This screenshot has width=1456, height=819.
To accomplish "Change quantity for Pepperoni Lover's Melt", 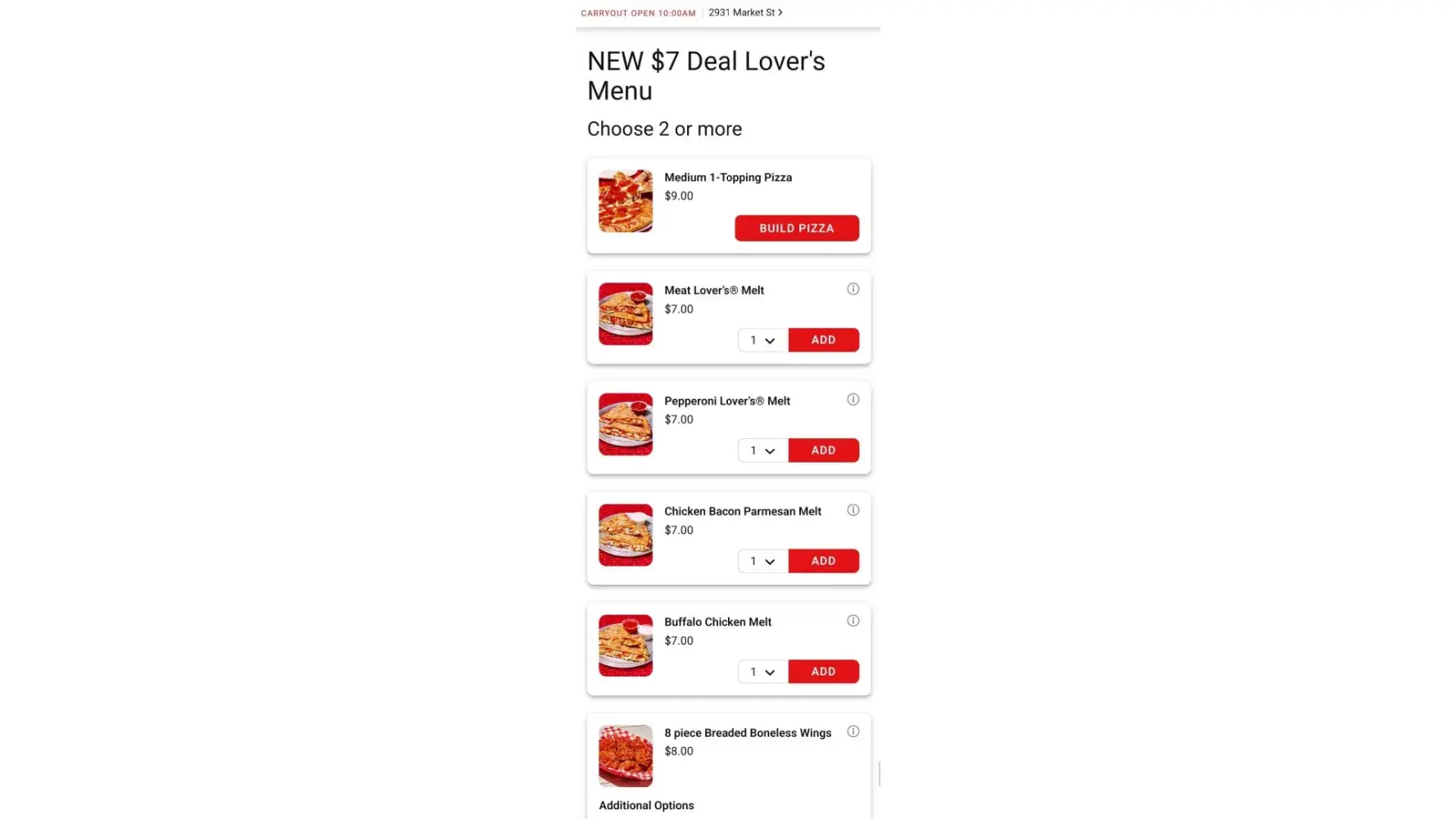I will pos(762,450).
